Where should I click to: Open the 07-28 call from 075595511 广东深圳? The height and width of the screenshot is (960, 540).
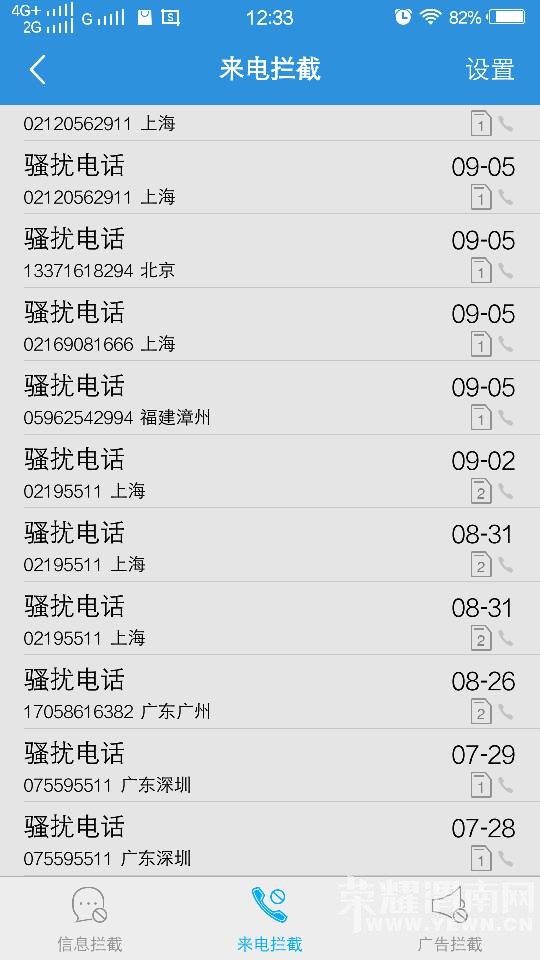[270, 839]
